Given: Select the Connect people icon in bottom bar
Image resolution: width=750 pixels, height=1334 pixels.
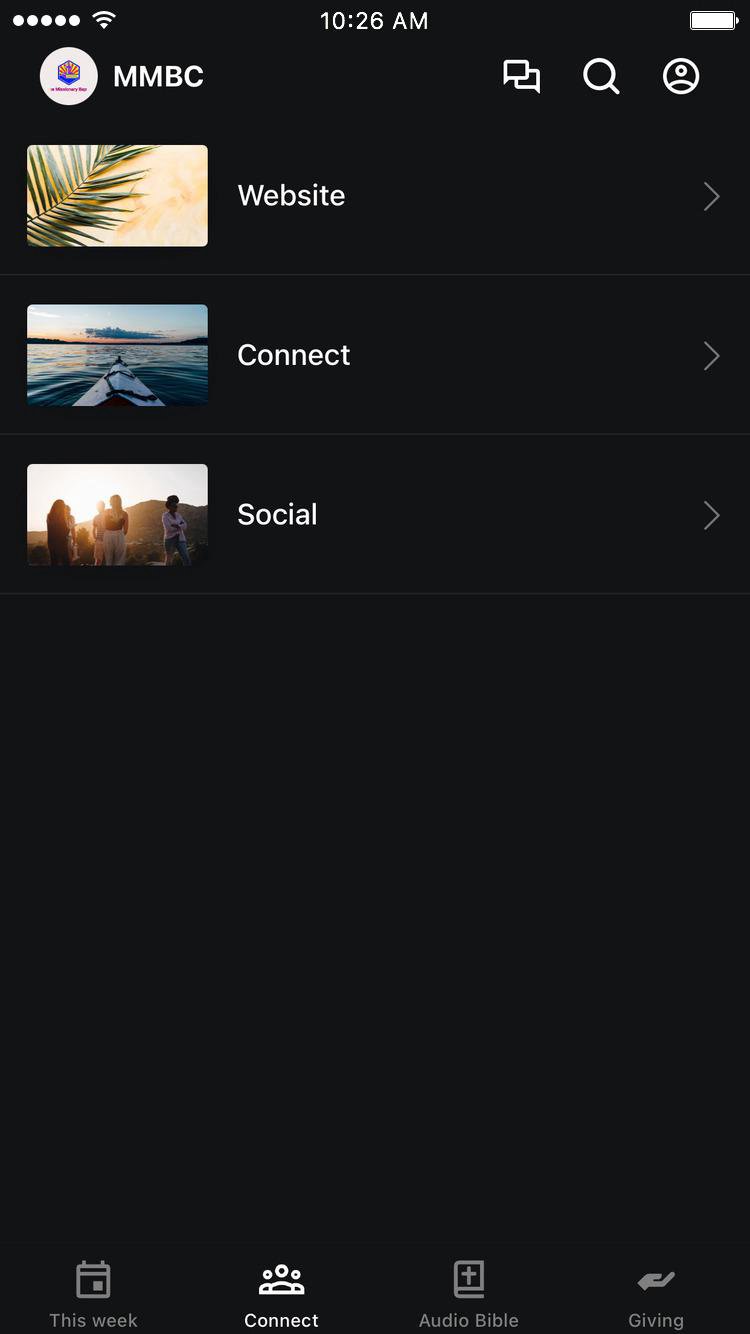Looking at the screenshot, I should point(281,1279).
